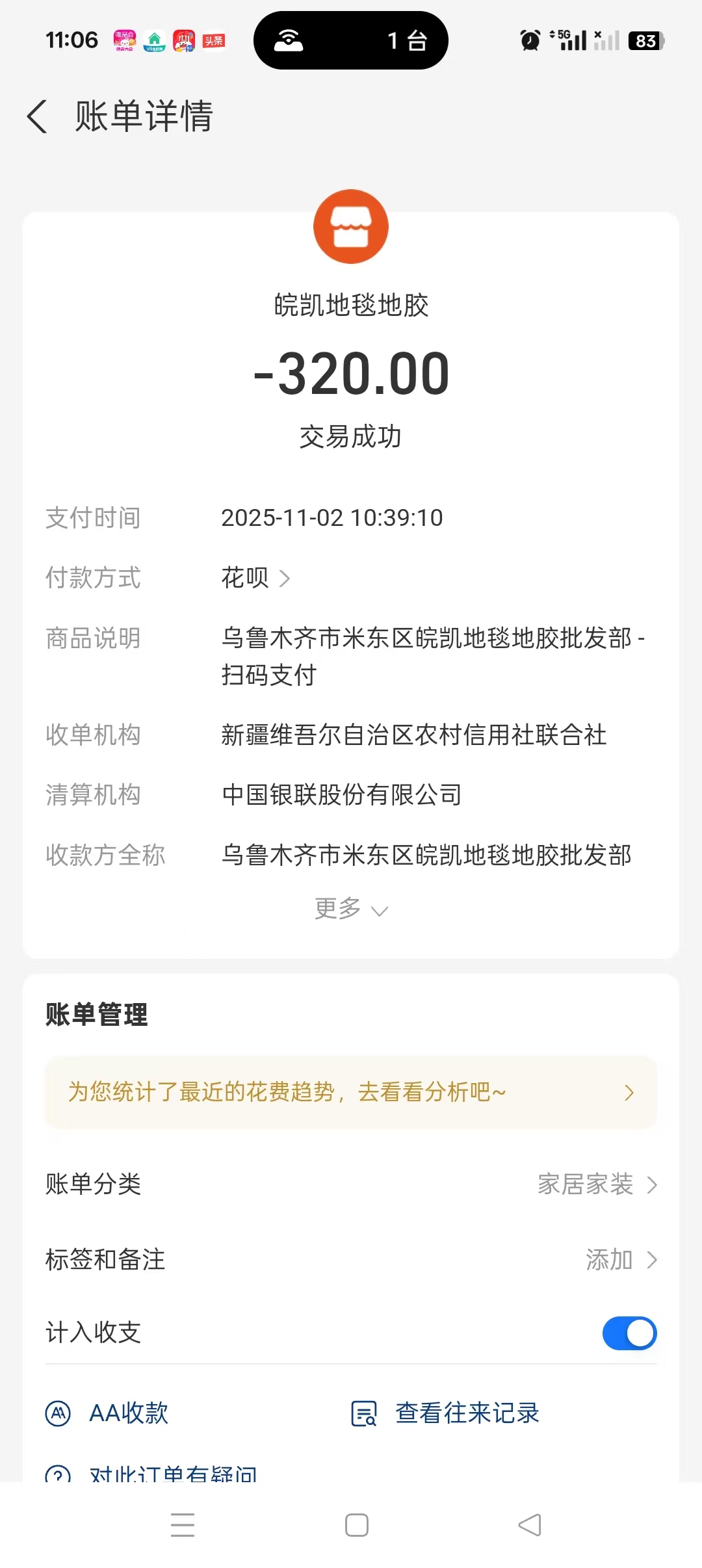This screenshot has width=702, height=1568.
Task: Tap the system home button
Action: [356, 1525]
